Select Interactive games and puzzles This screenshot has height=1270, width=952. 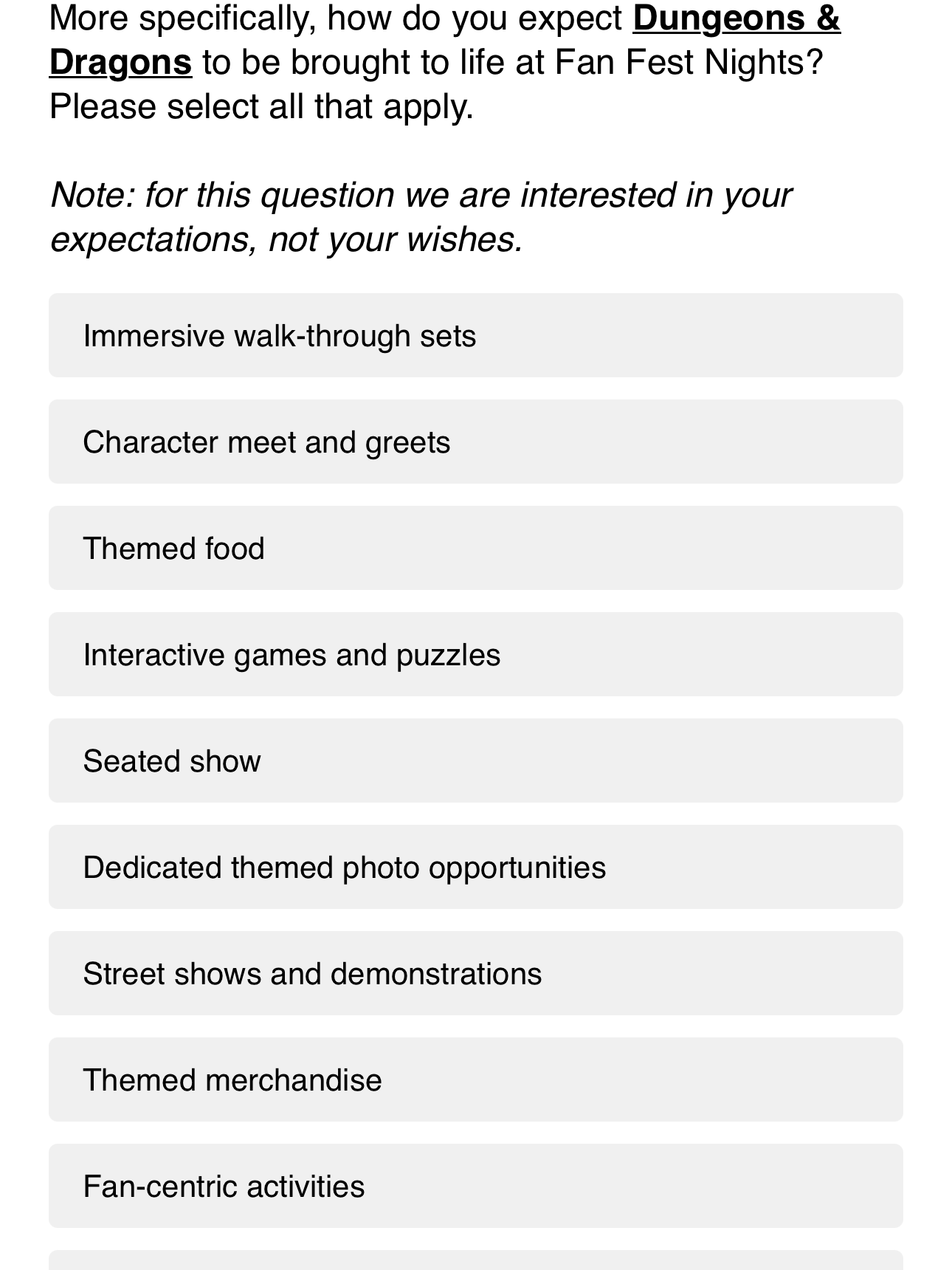pyautogui.click(x=475, y=654)
